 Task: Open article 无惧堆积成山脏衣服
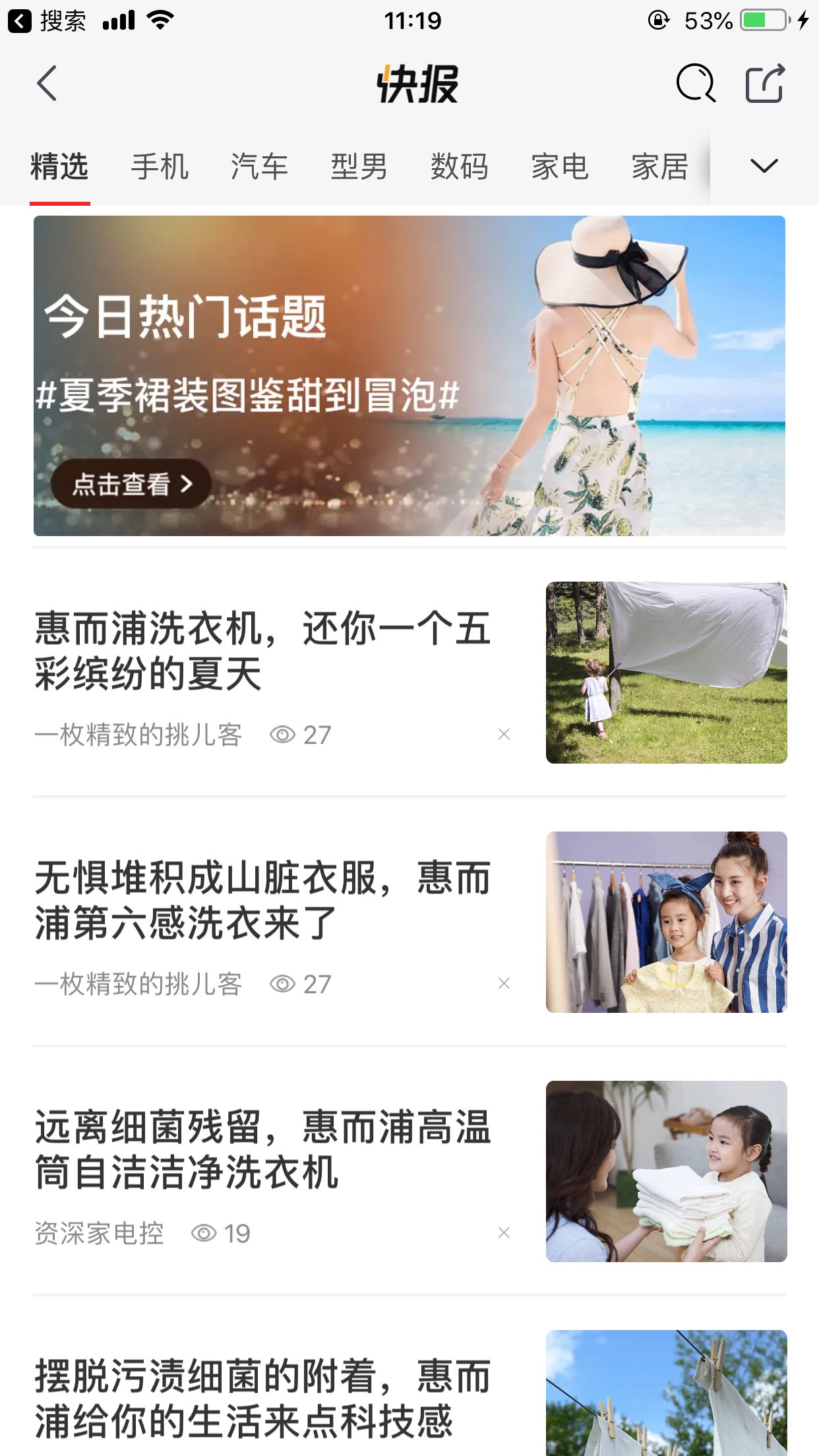tap(262, 899)
